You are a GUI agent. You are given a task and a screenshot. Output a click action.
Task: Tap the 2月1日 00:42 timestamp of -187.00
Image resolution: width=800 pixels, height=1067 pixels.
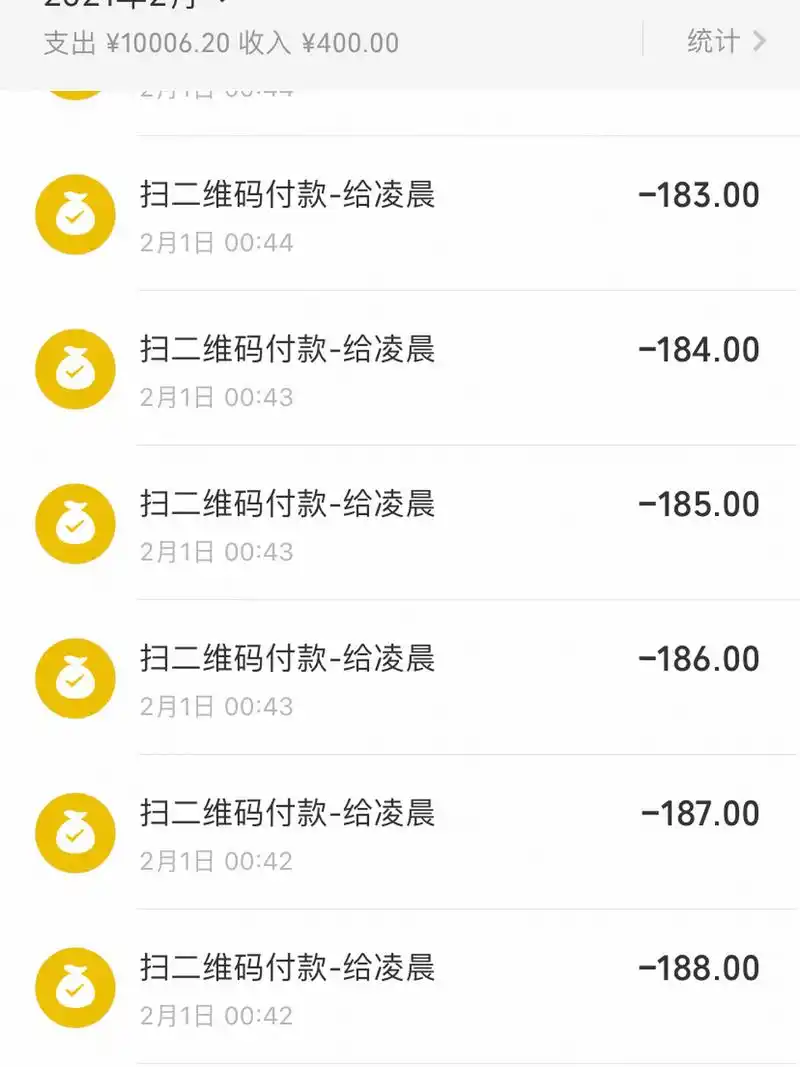(215, 860)
